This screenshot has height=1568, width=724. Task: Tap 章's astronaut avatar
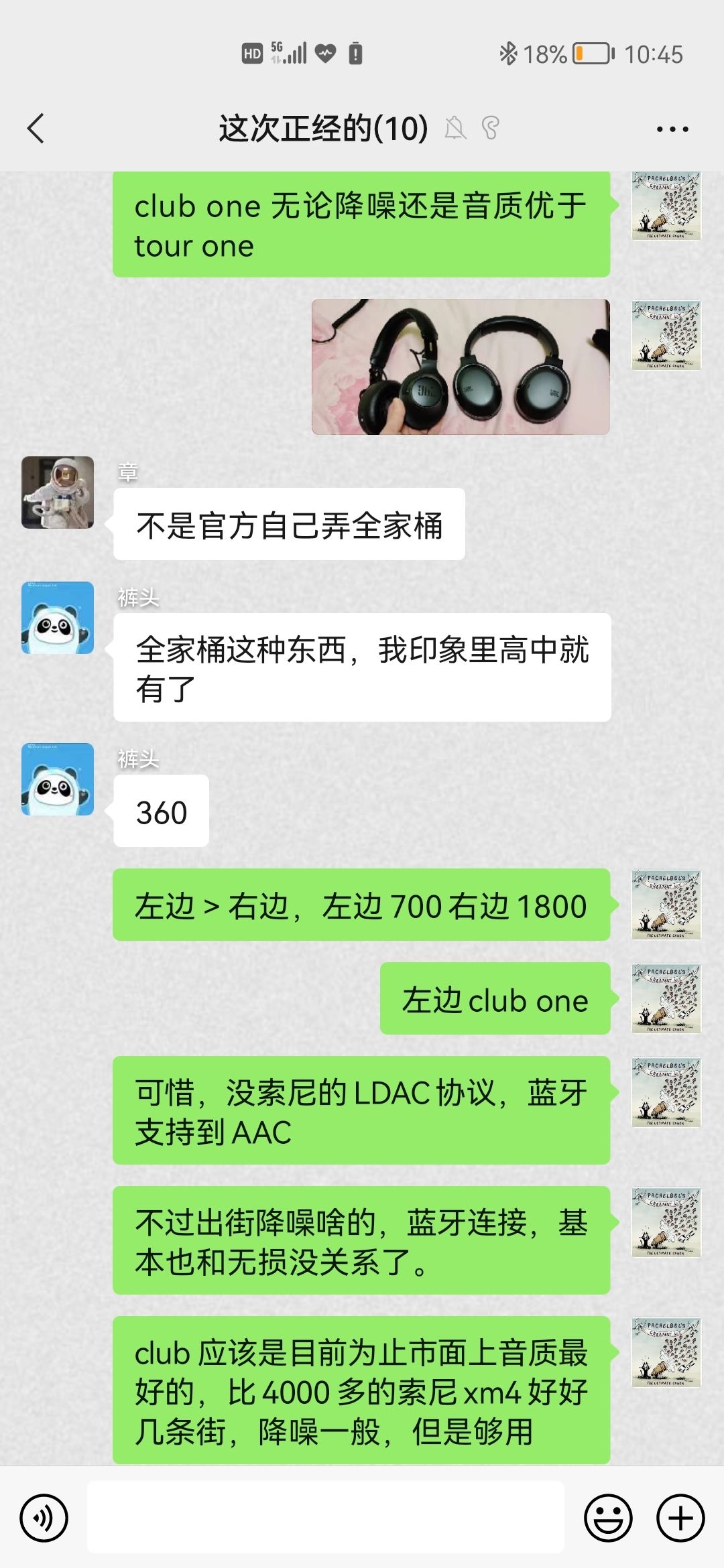(58, 493)
